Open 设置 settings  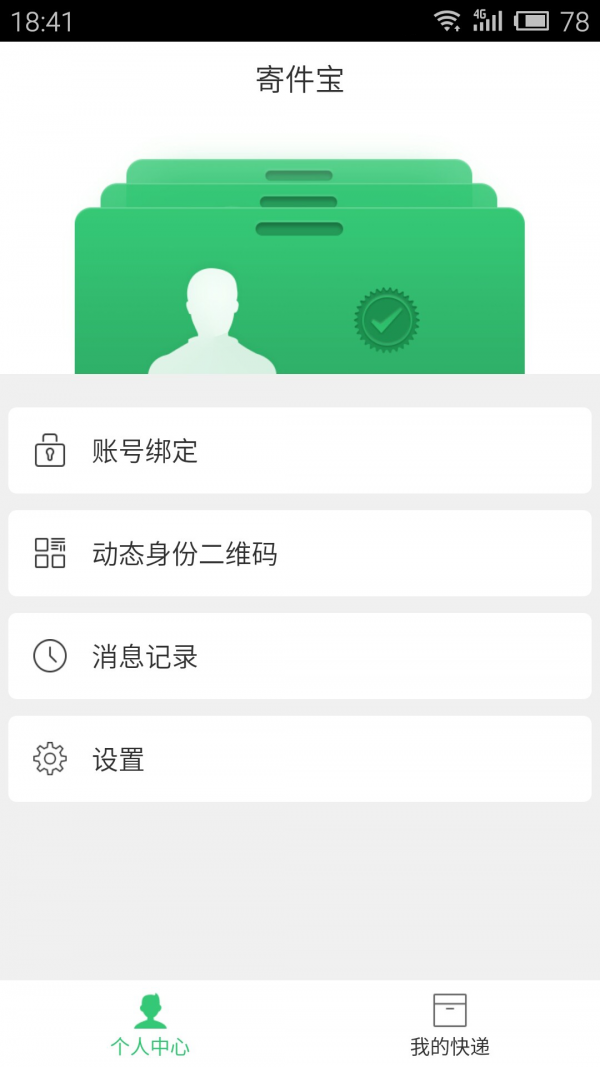299,760
